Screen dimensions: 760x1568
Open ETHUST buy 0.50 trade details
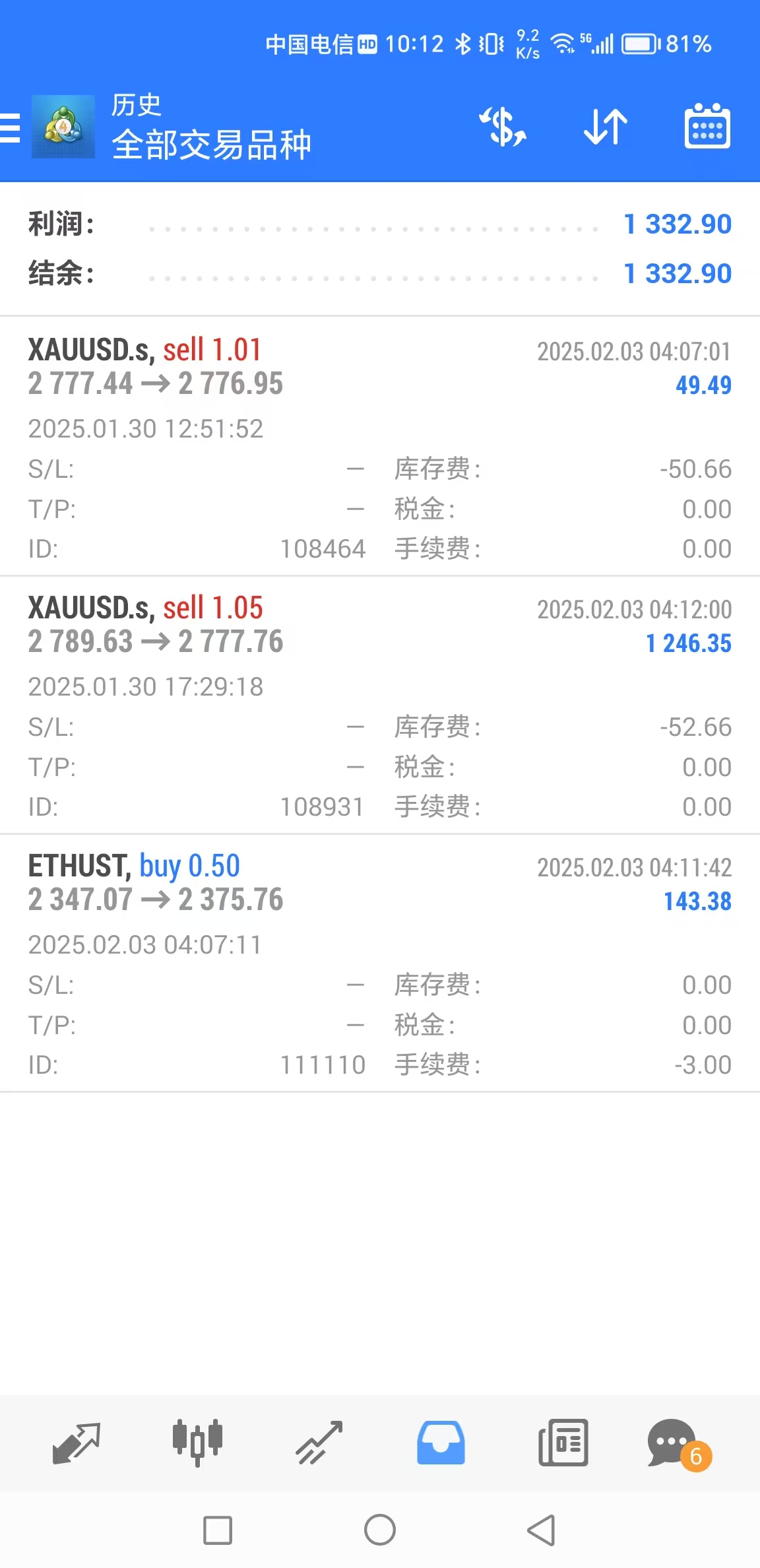[x=380, y=964]
